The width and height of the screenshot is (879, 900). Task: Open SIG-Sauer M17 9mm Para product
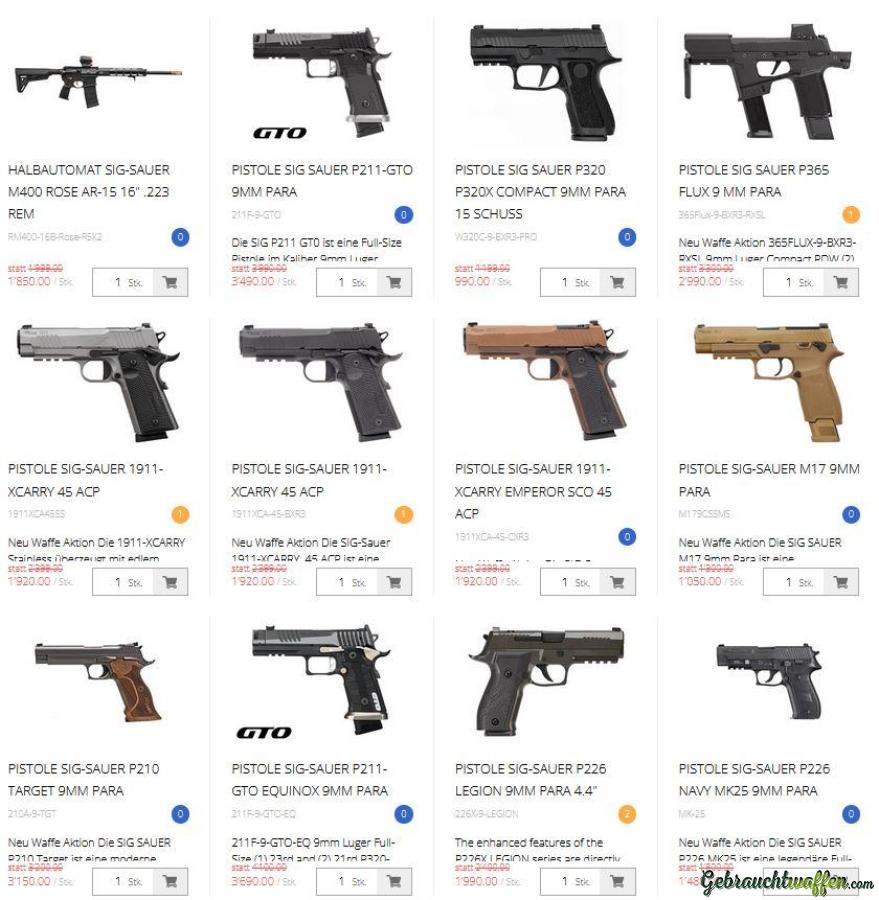click(x=768, y=479)
